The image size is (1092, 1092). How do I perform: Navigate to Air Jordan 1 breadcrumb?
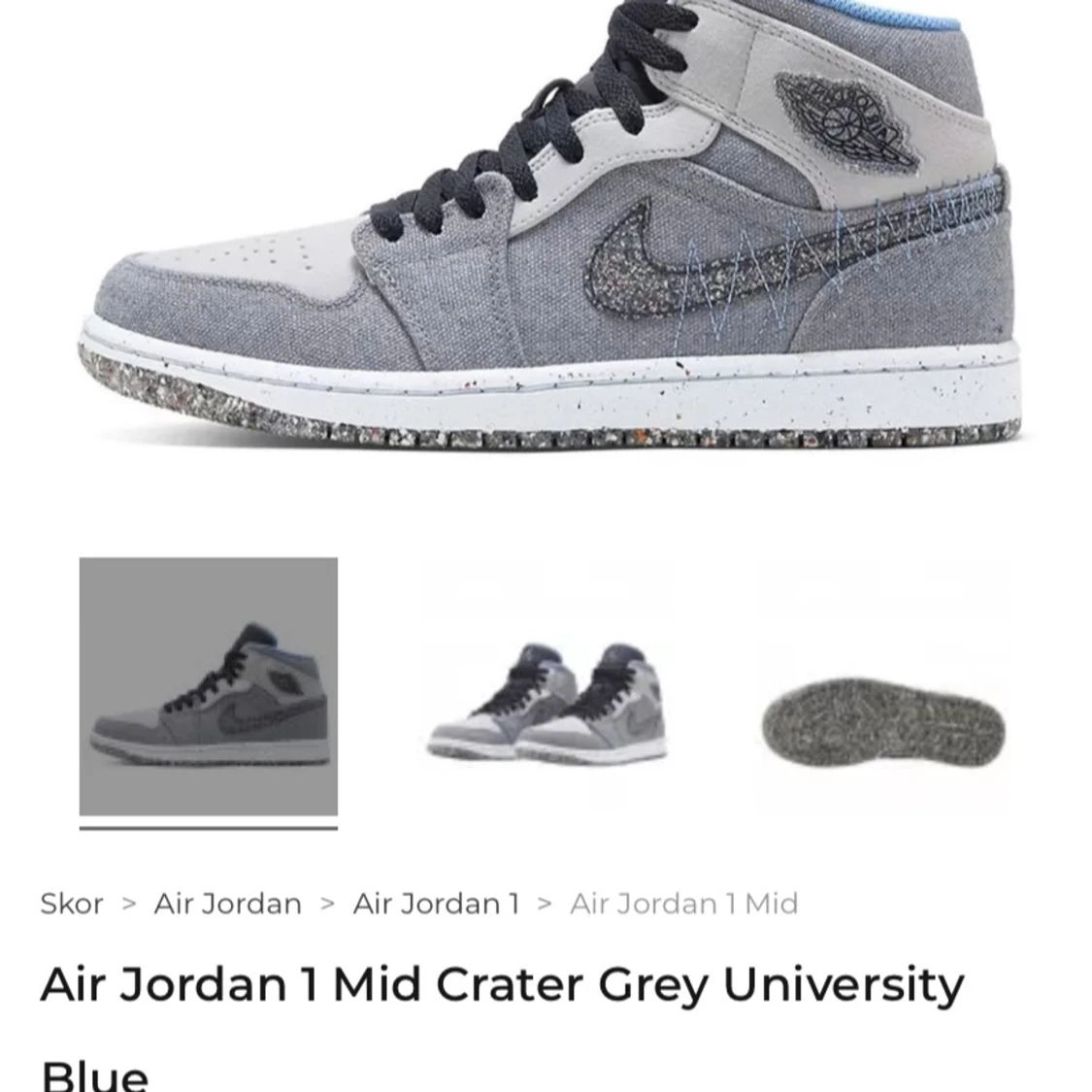pos(436,904)
